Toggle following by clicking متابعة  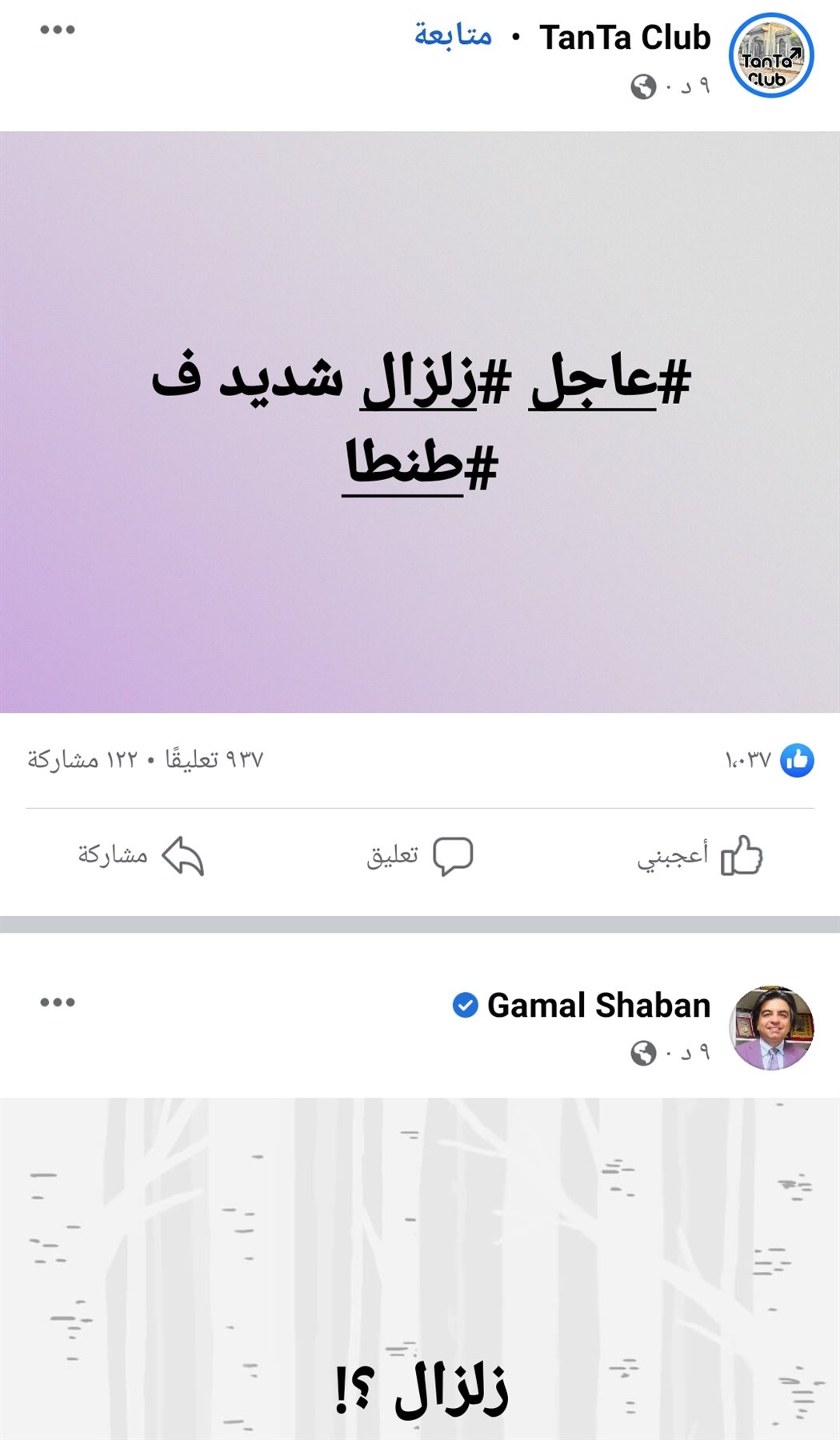point(450,36)
